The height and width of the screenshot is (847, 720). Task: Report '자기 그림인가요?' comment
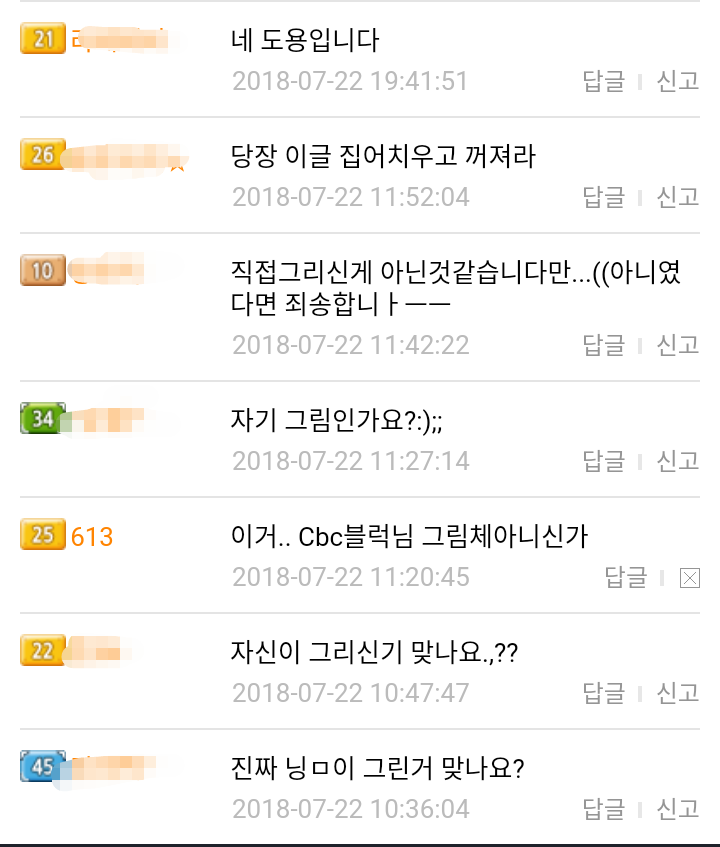(677, 461)
